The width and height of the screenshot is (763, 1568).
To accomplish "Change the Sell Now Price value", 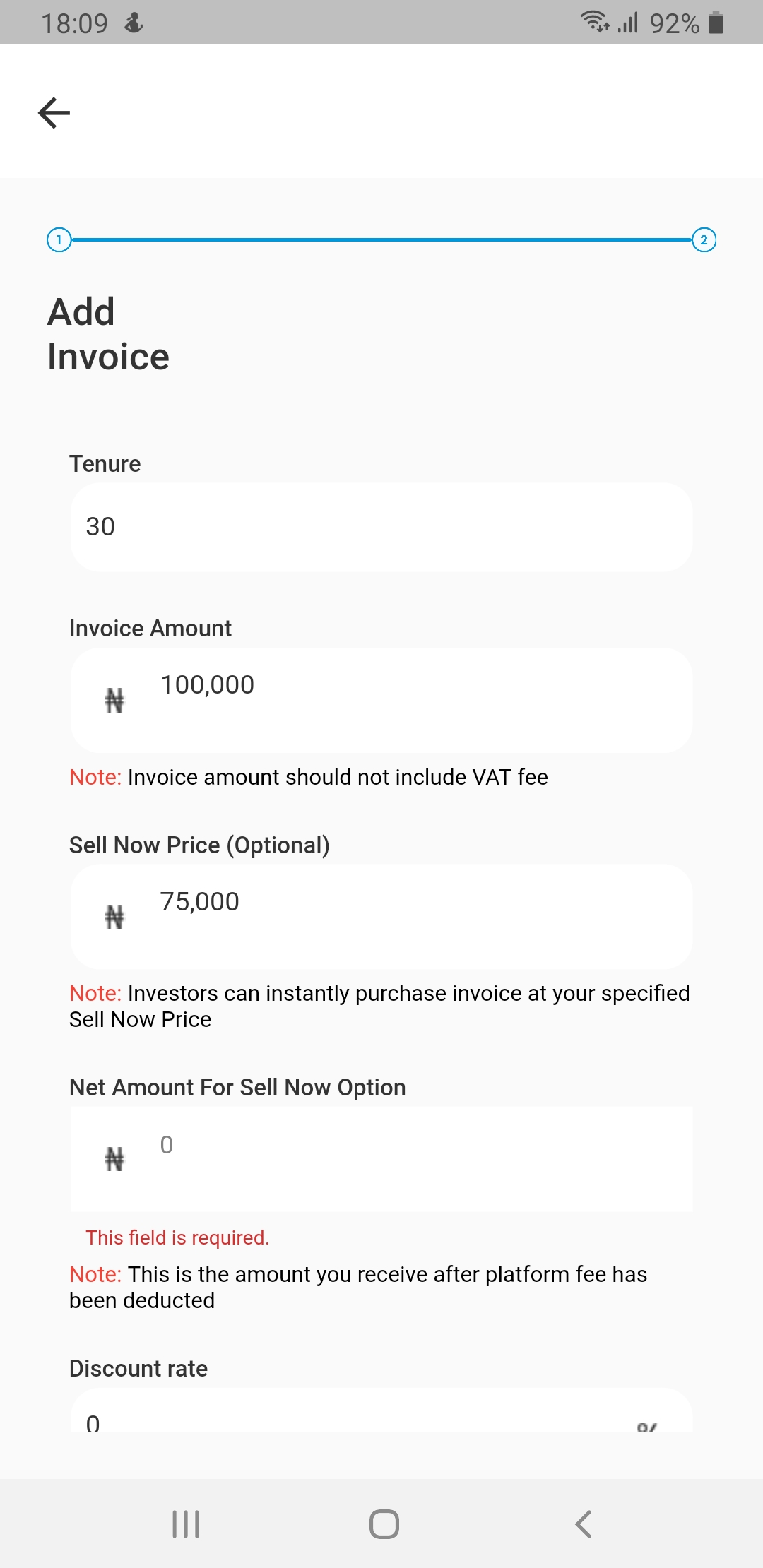I will tap(381, 917).
